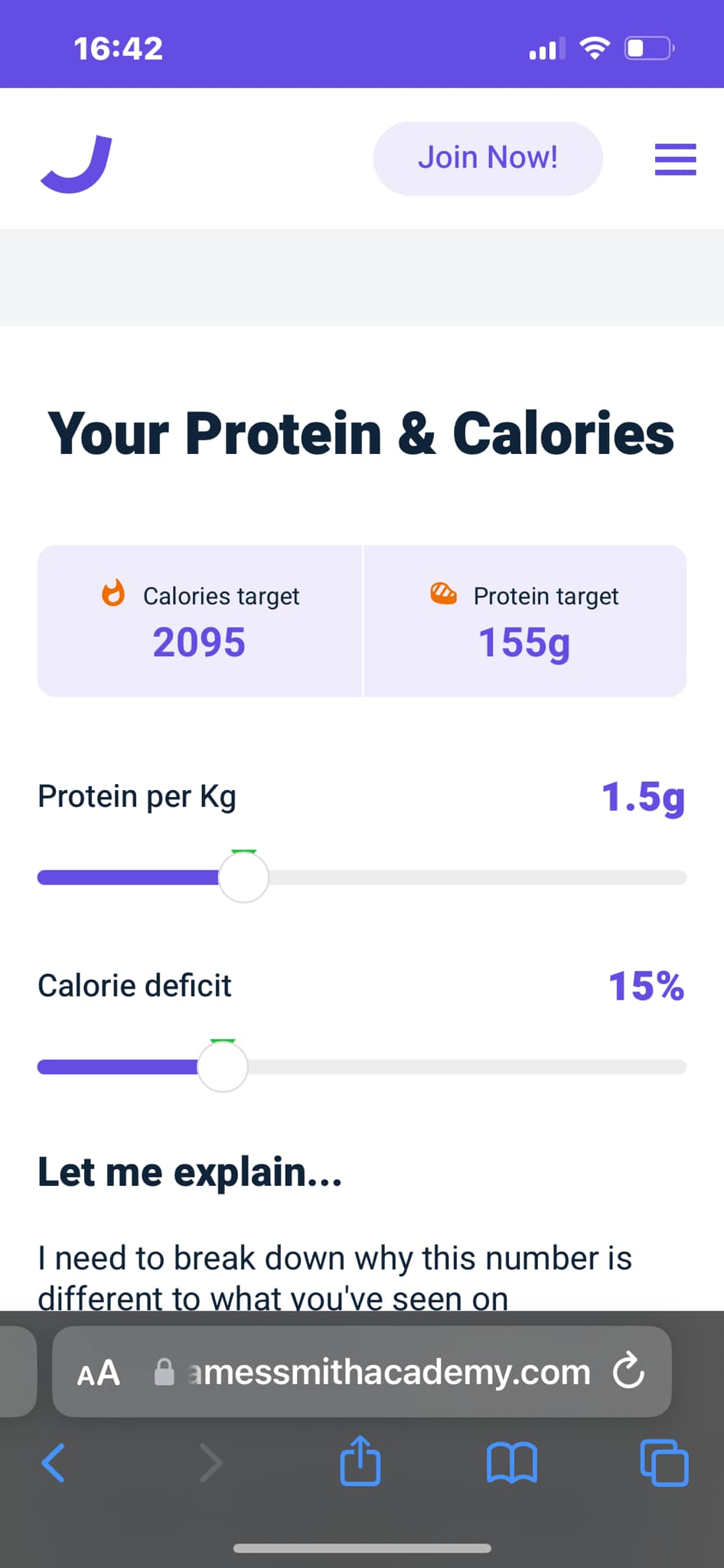Open the AA reader options in Safari
724x1568 pixels.
(x=98, y=1373)
